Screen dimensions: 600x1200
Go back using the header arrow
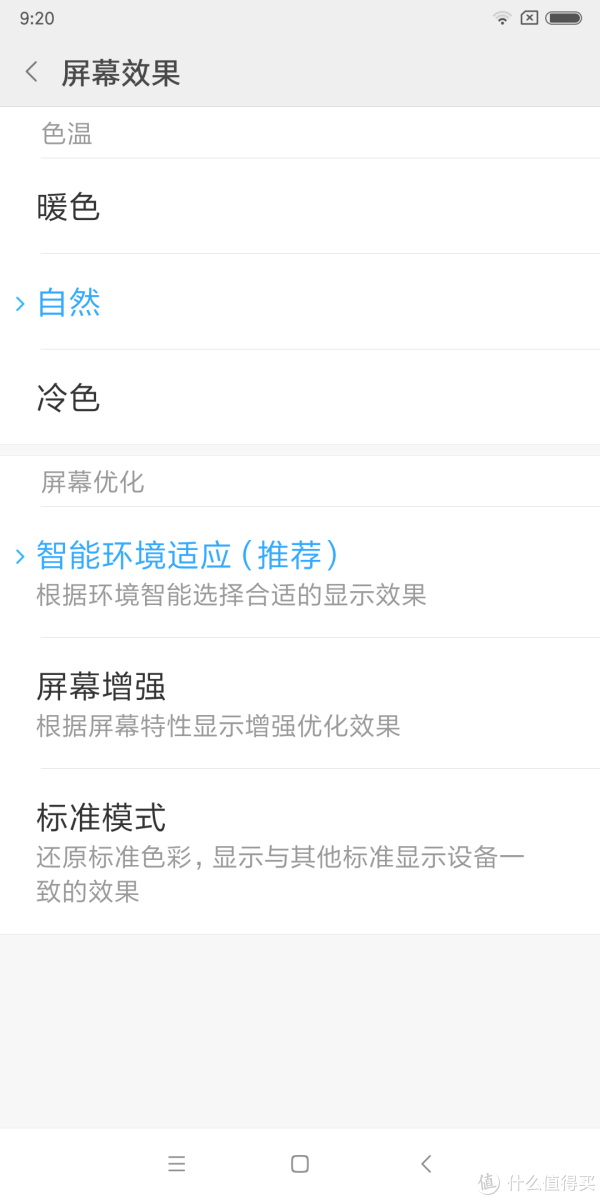coord(32,72)
